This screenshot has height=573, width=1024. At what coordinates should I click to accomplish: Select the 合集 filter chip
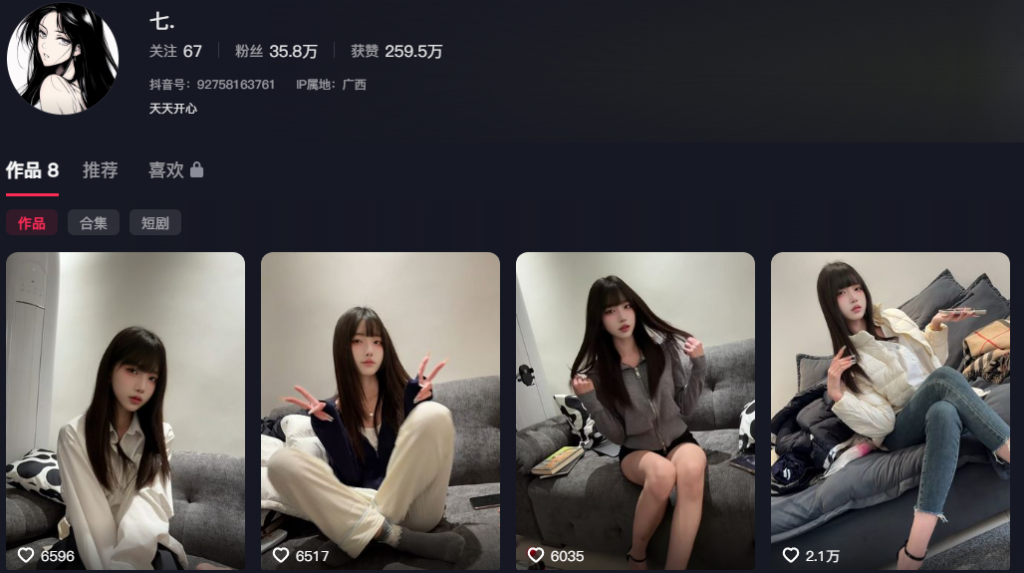94,223
